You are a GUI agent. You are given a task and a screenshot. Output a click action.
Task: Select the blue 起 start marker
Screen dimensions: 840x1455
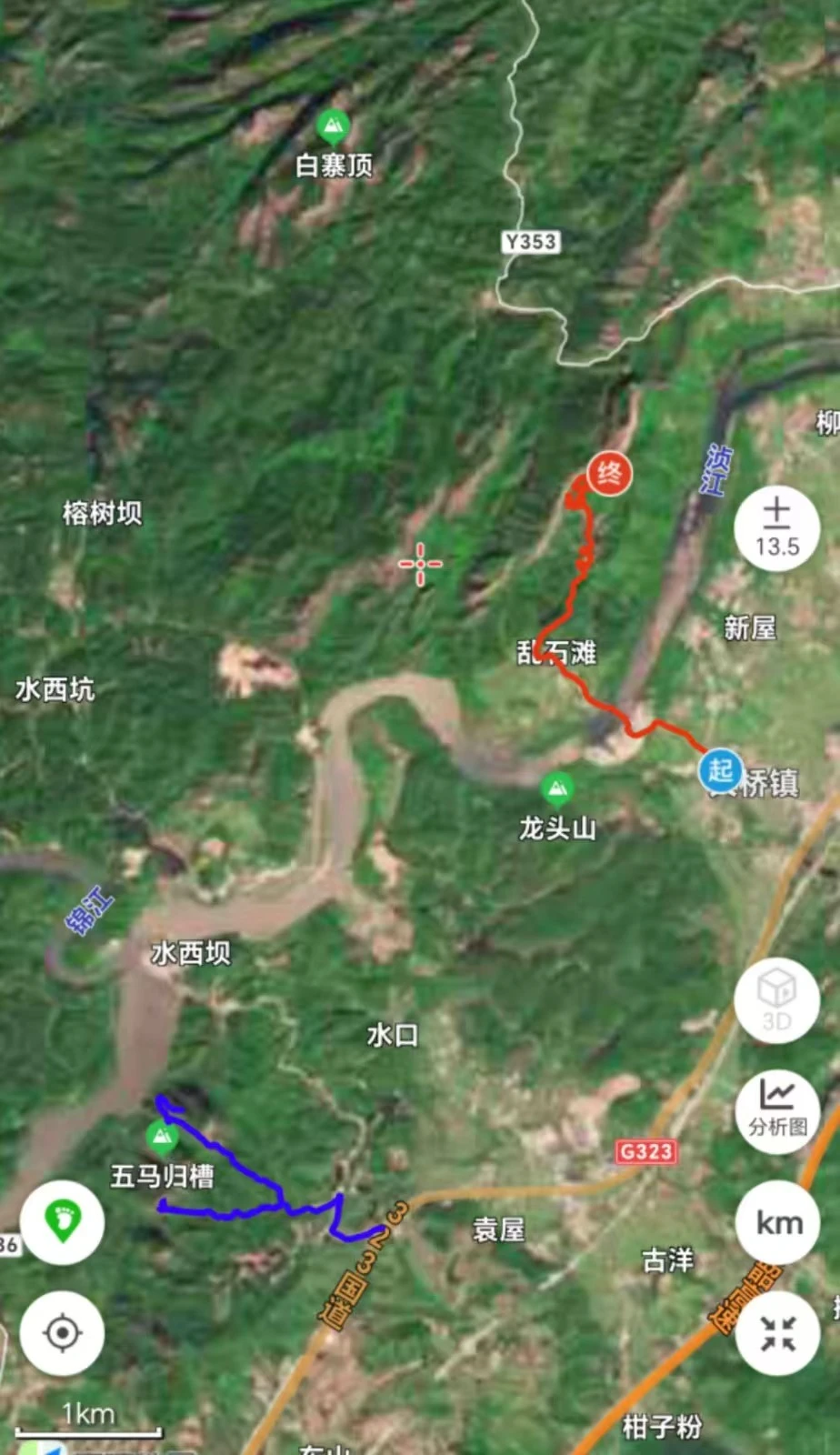coord(721,770)
